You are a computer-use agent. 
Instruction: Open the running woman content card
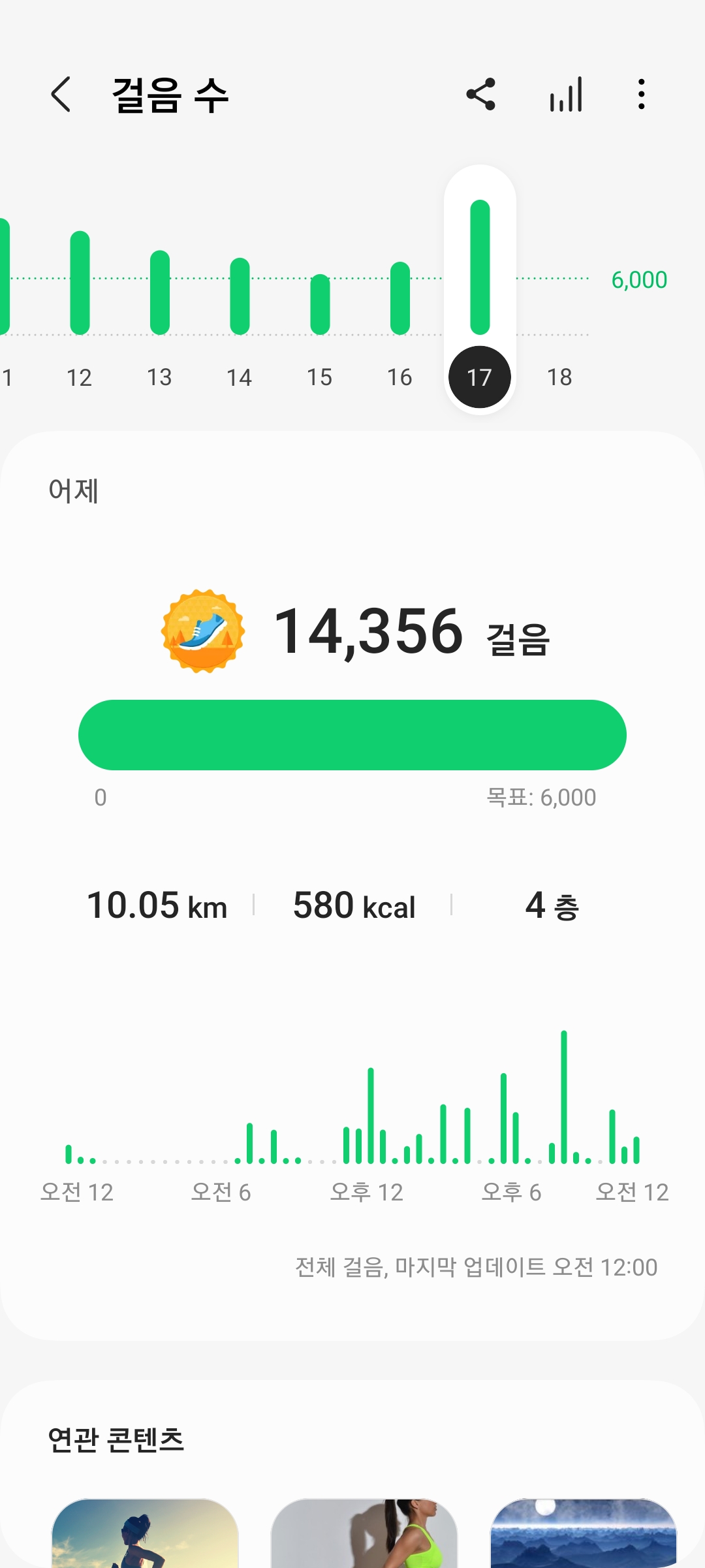click(x=145, y=1533)
